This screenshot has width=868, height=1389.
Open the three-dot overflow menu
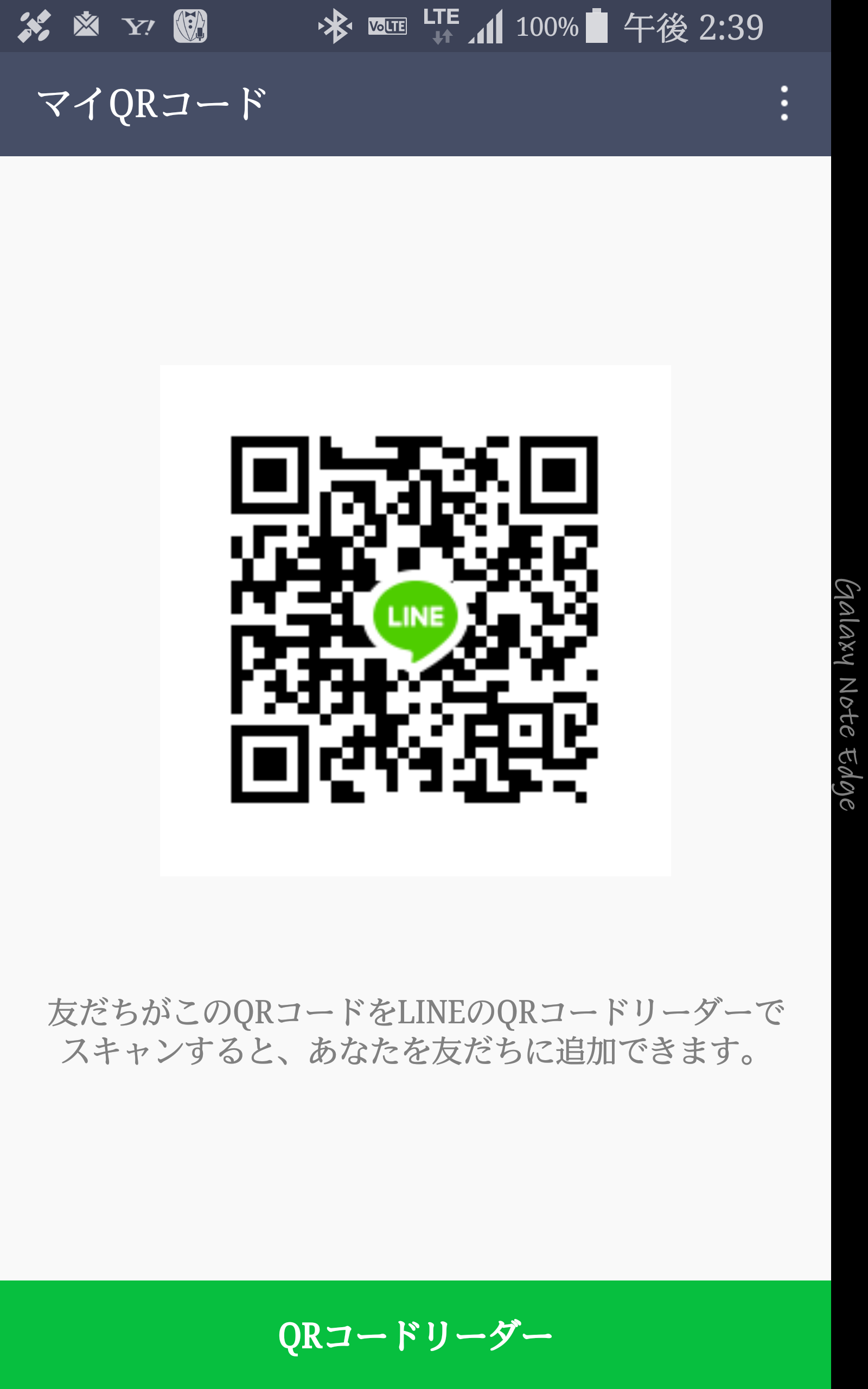pos(784,104)
